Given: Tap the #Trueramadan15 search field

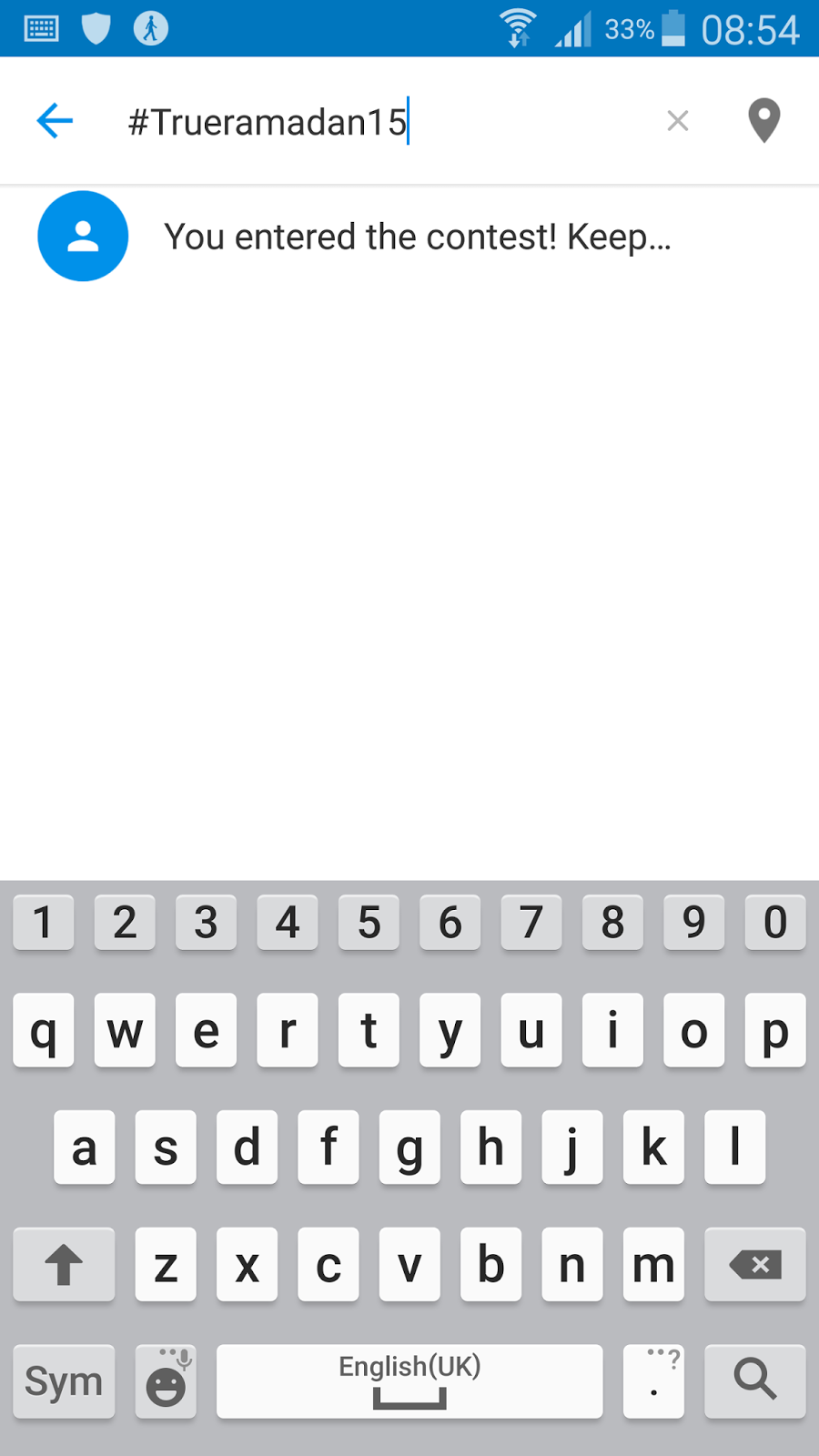Looking at the screenshot, I should [x=382, y=121].
